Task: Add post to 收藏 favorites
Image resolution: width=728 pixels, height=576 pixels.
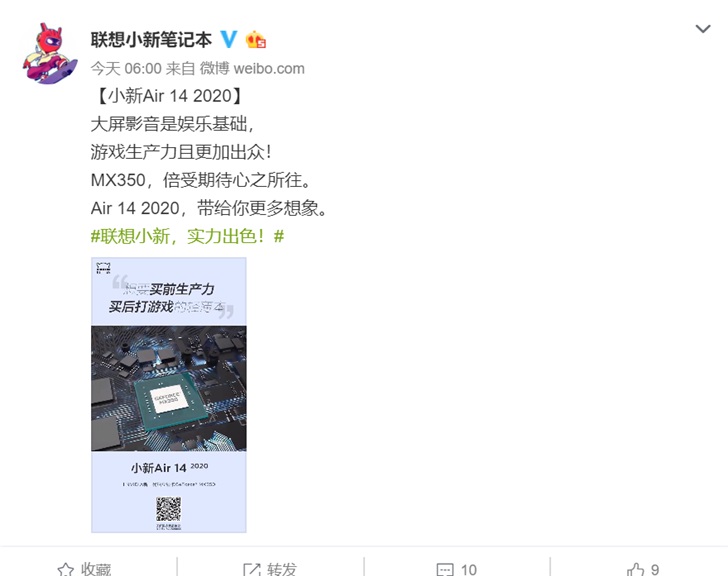Action: click(x=85, y=568)
